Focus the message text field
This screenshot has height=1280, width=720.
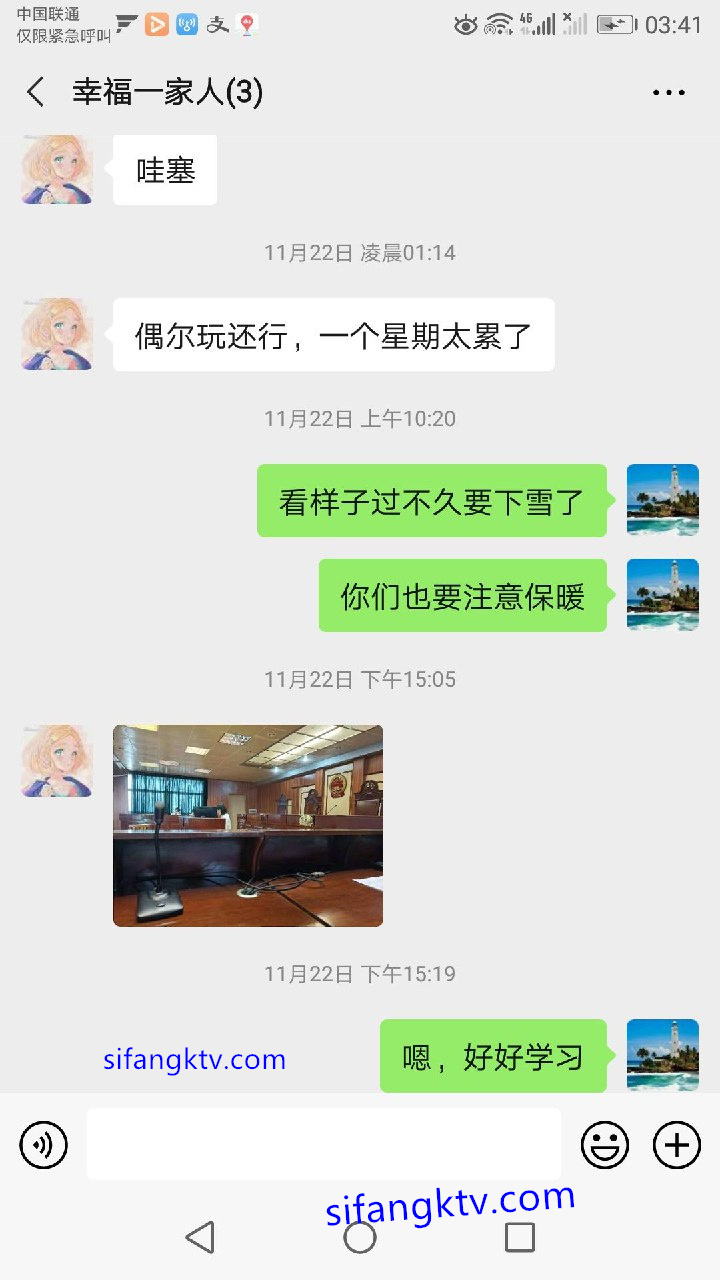(x=323, y=1144)
